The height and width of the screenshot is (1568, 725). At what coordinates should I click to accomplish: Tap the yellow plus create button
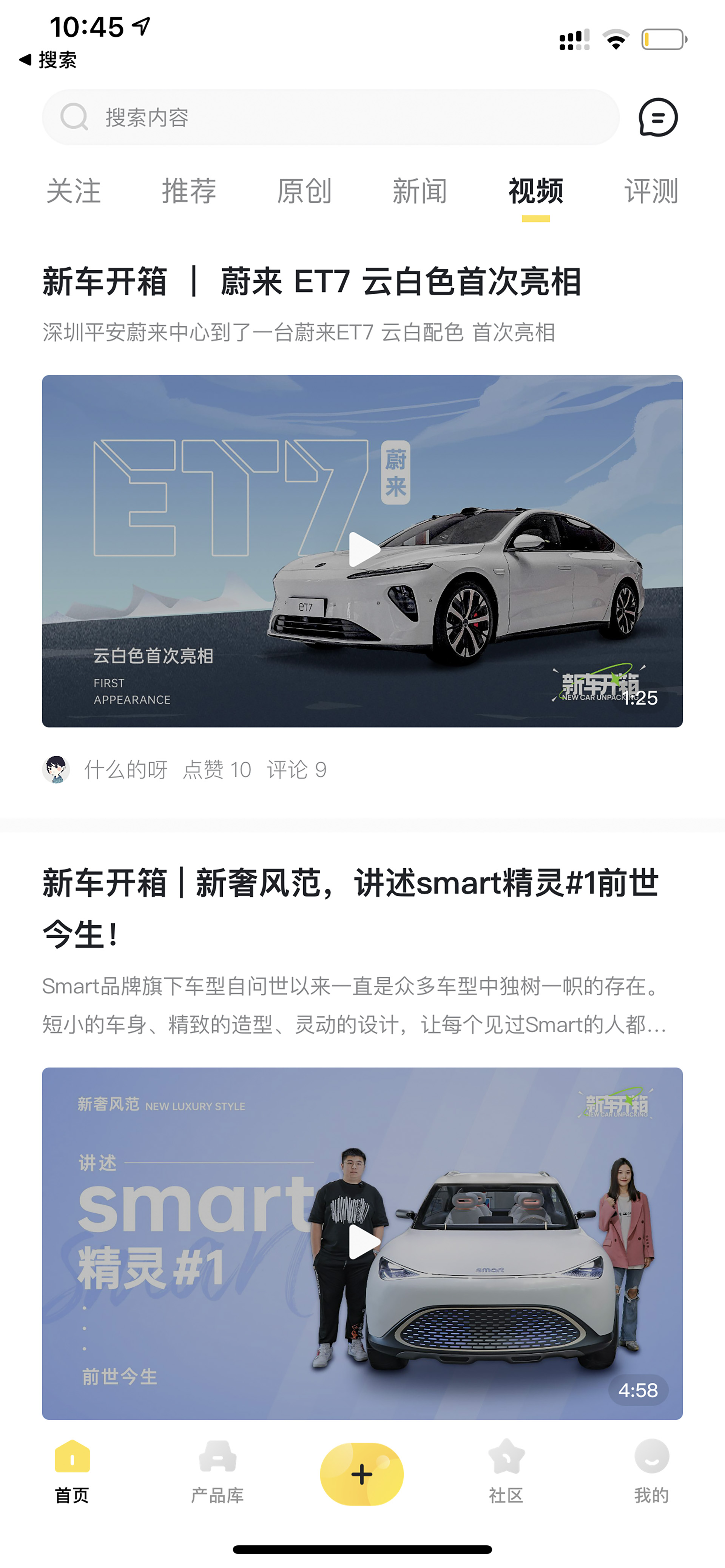coord(362,1474)
